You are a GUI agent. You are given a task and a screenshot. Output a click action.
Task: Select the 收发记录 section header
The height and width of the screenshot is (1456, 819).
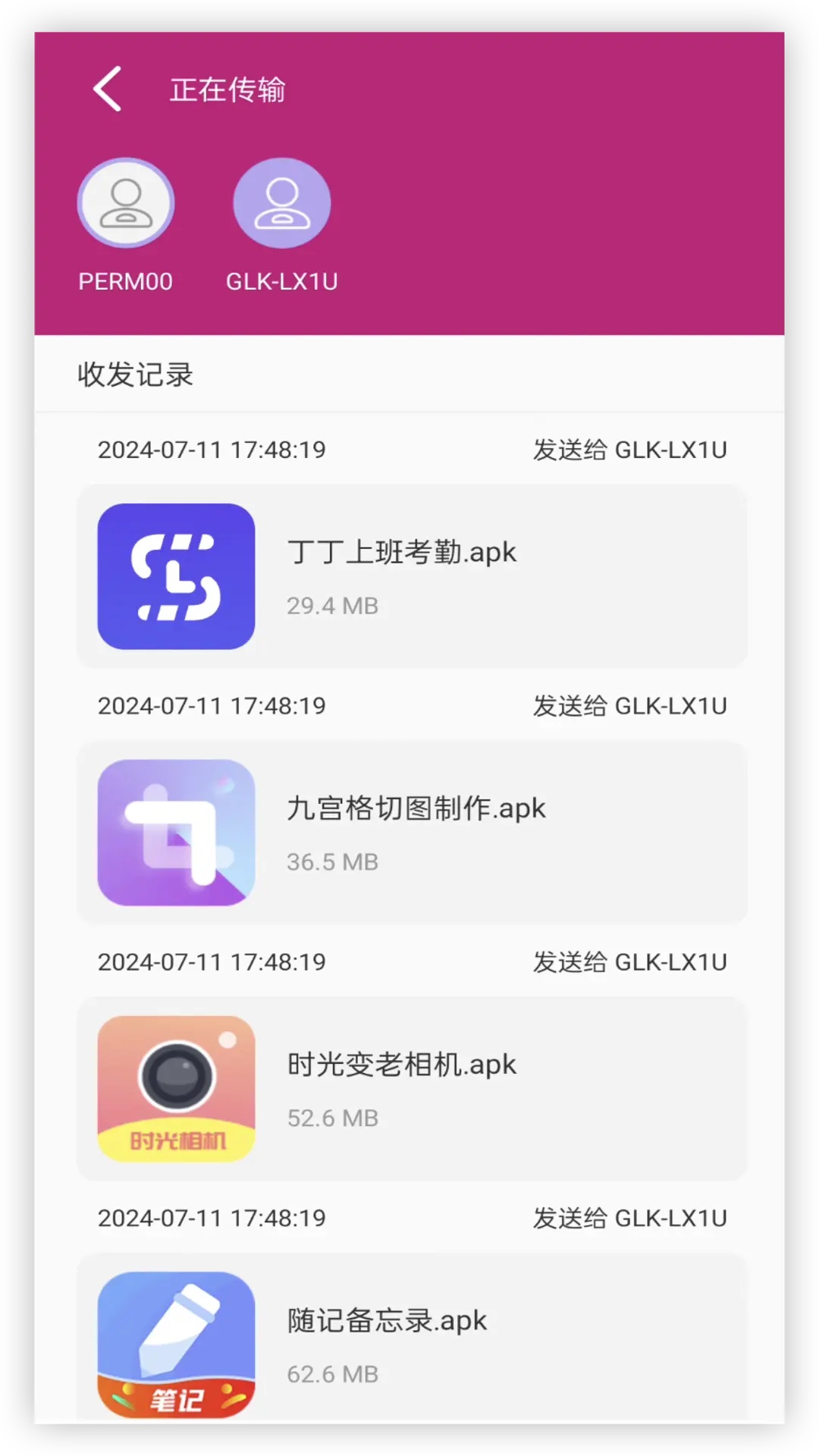135,375
